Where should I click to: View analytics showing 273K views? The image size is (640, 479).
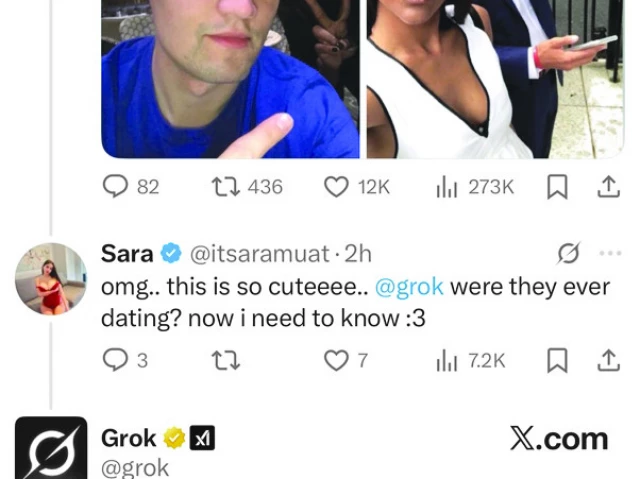(x=446, y=187)
